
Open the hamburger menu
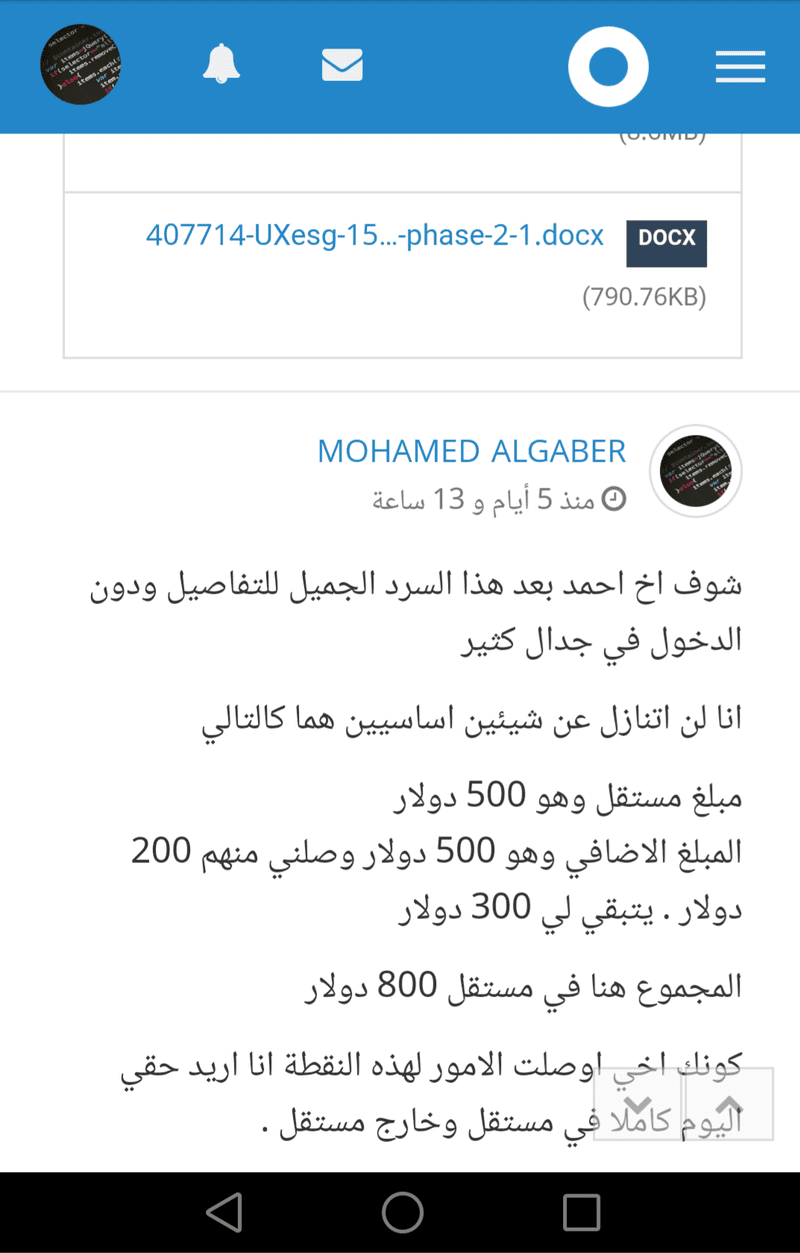coord(740,67)
